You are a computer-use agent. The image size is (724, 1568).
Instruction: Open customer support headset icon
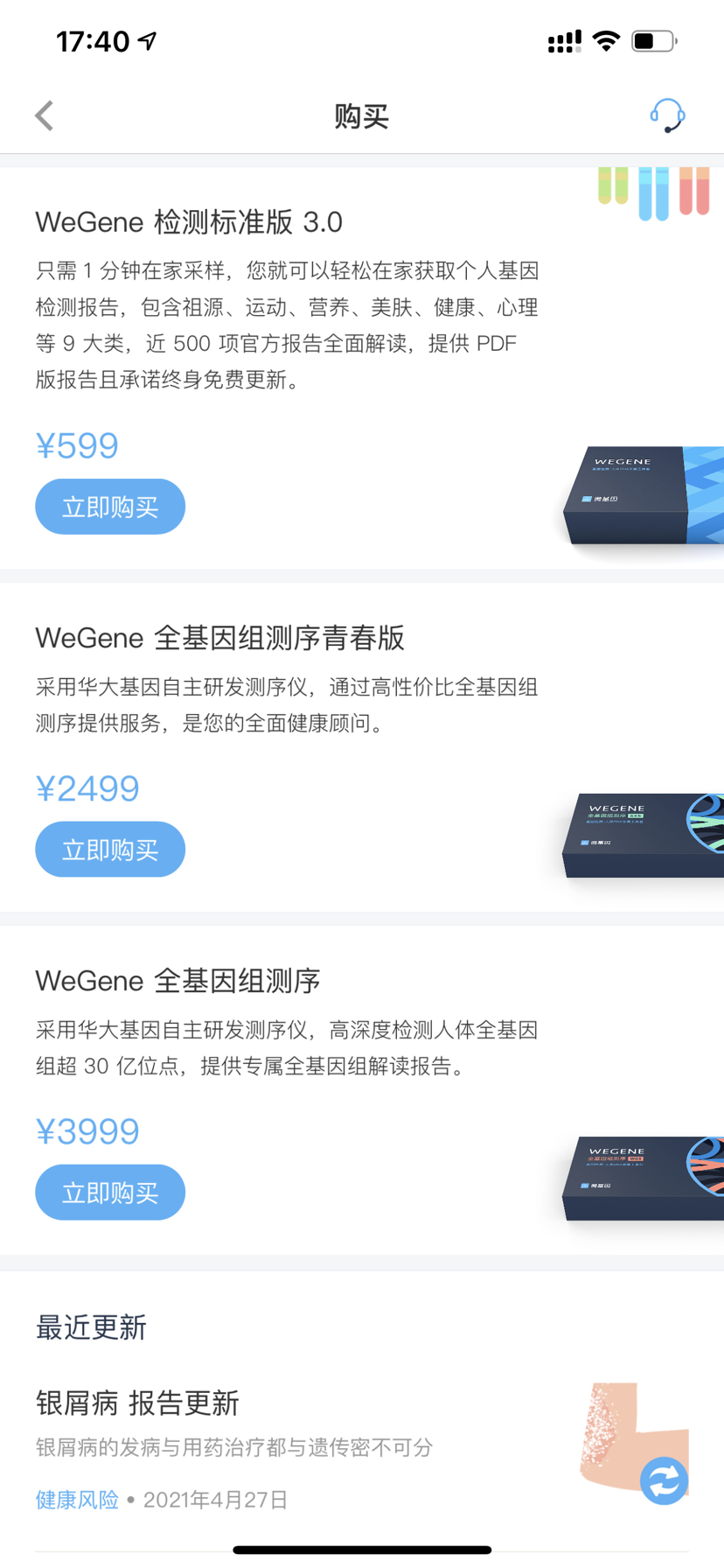(x=667, y=115)
